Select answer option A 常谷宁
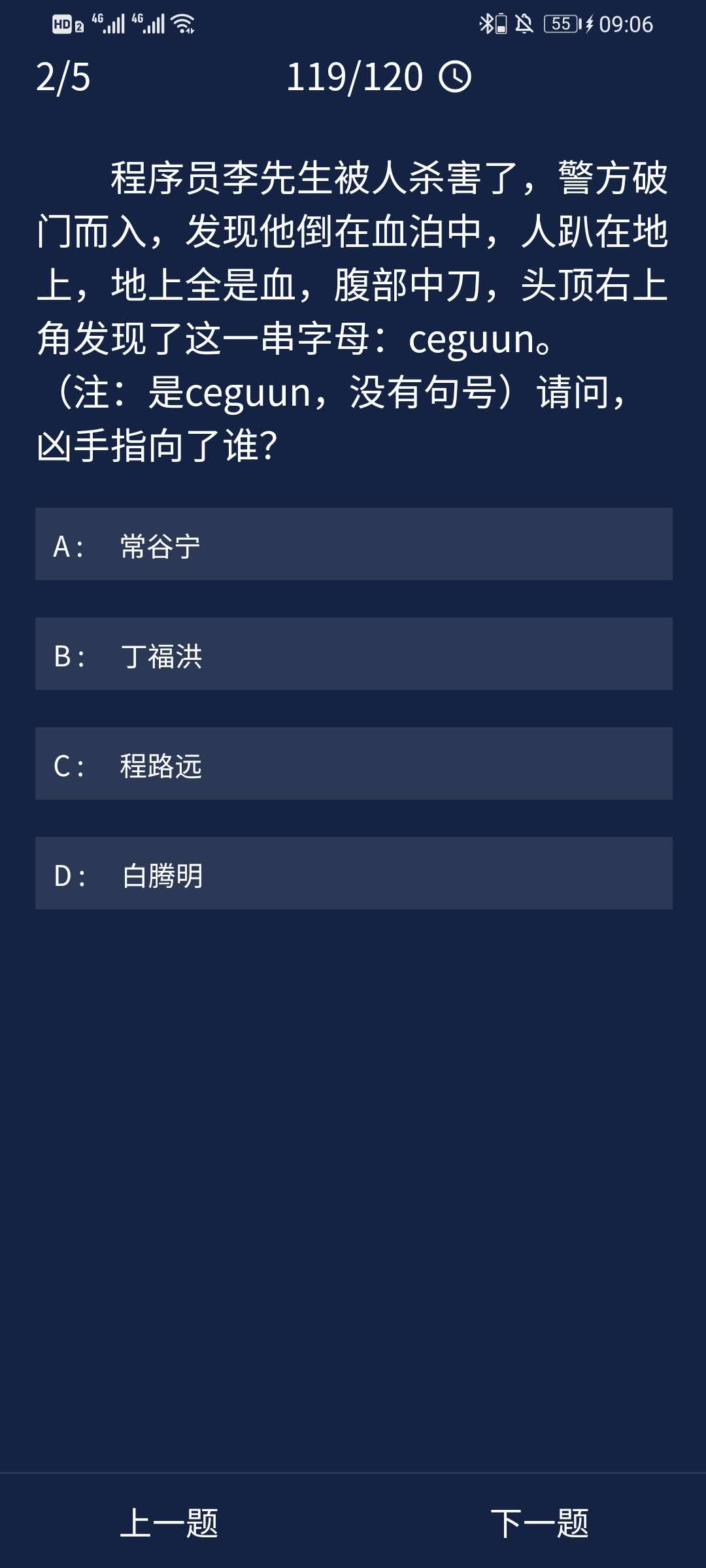Screen dimensions: 706x1568 353,545
